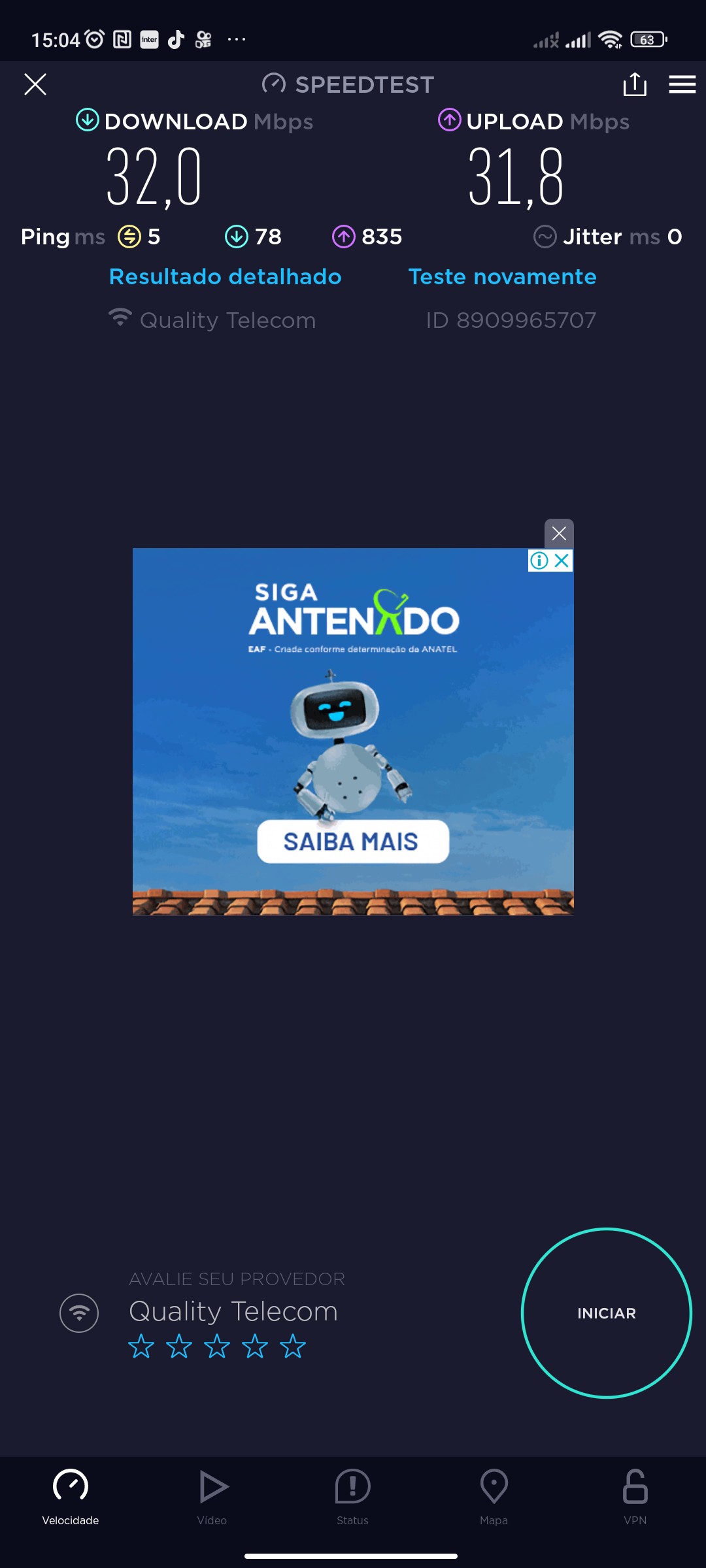Open Resultado detalhado link

(225, 276)
